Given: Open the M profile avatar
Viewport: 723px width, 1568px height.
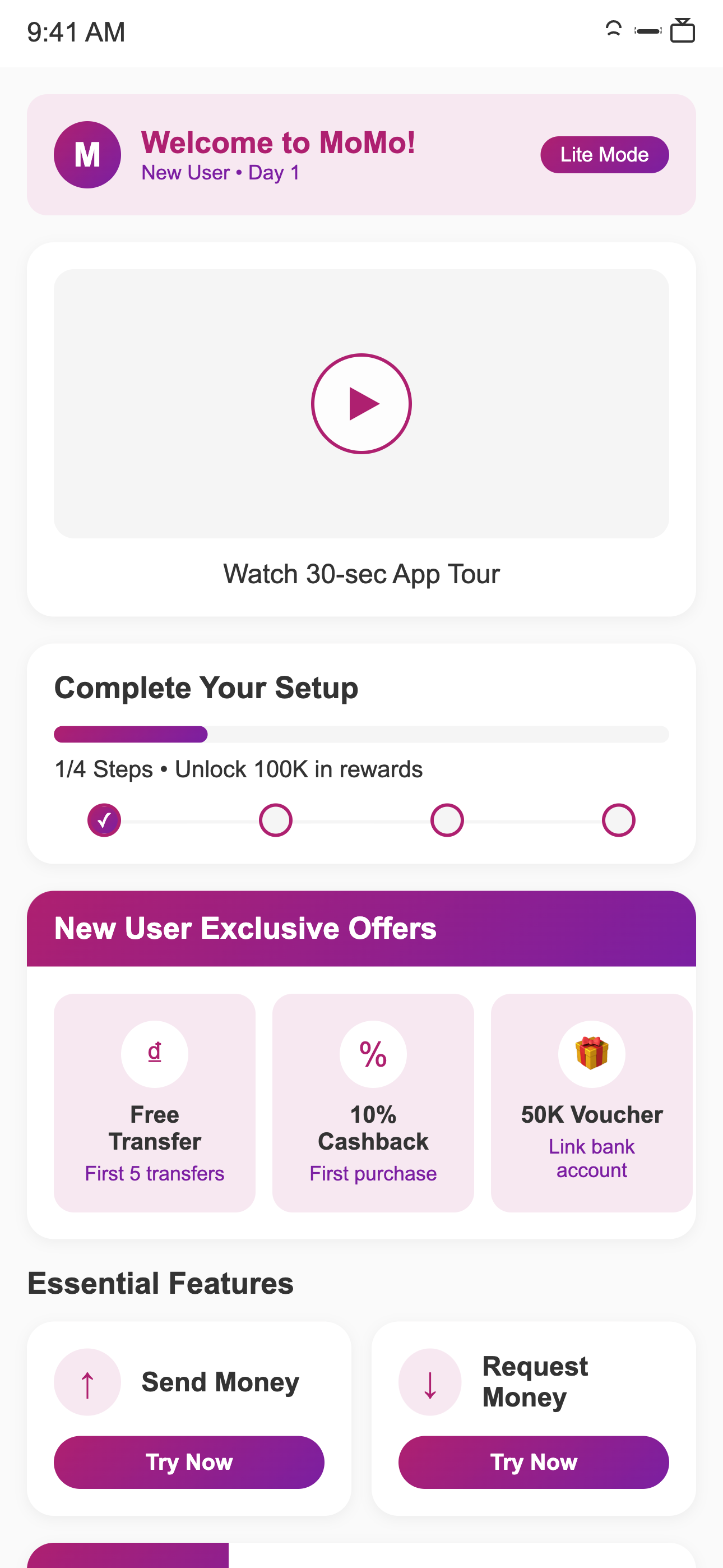Looking at the screenshot, I should point(87,155).
